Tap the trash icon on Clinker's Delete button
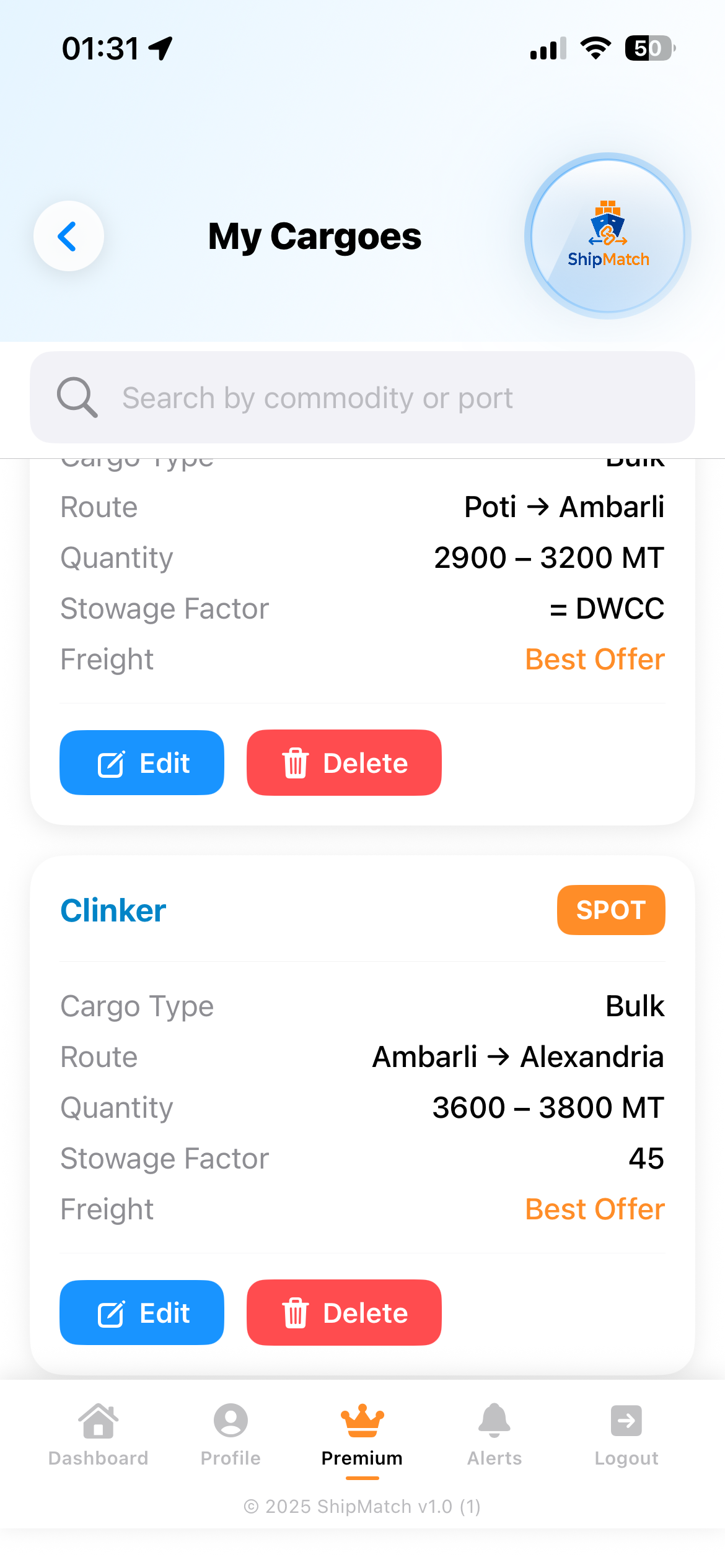725x1568 pixels. 296,1312
